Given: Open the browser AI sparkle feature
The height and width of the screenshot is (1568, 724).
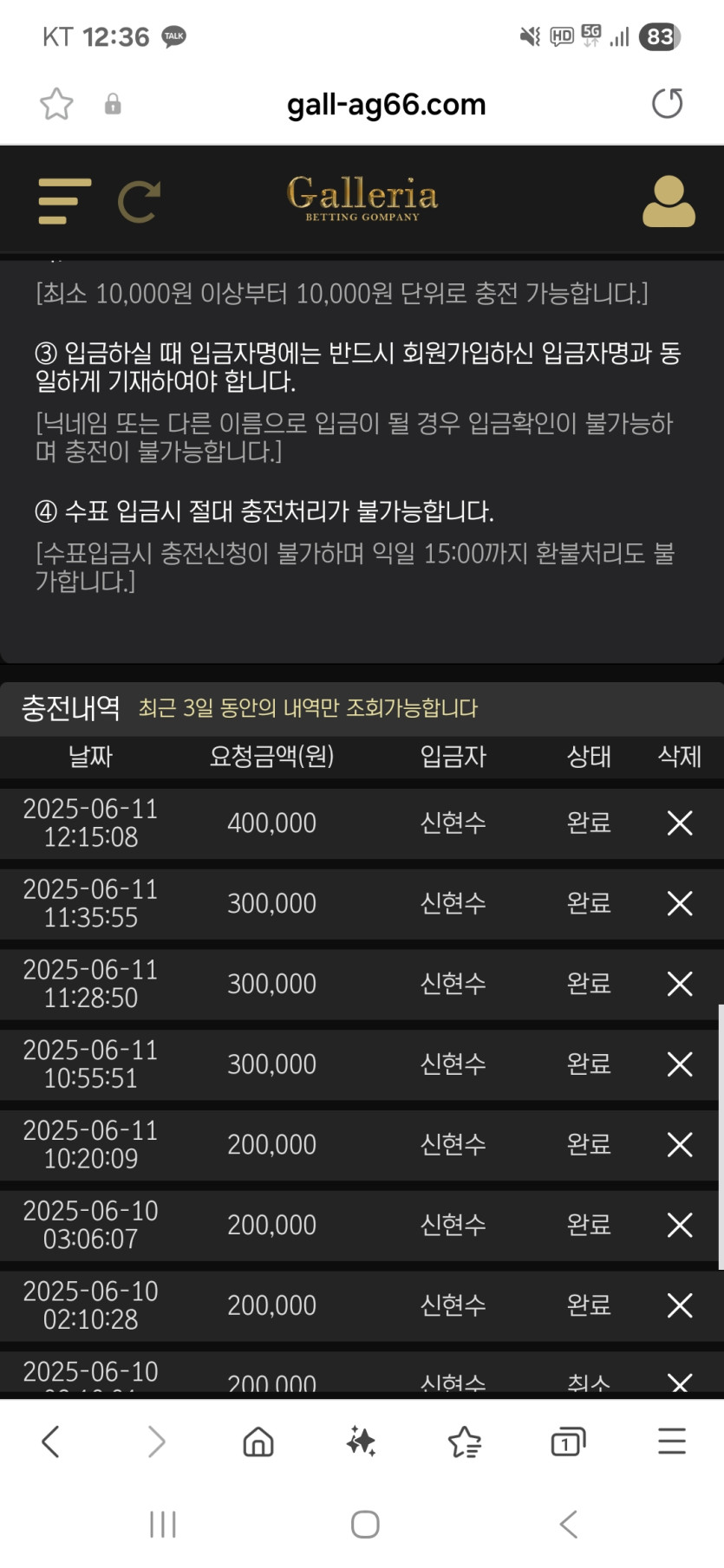Looking at the screenshot, I should pyautogui.click(x=361, y=1441).
